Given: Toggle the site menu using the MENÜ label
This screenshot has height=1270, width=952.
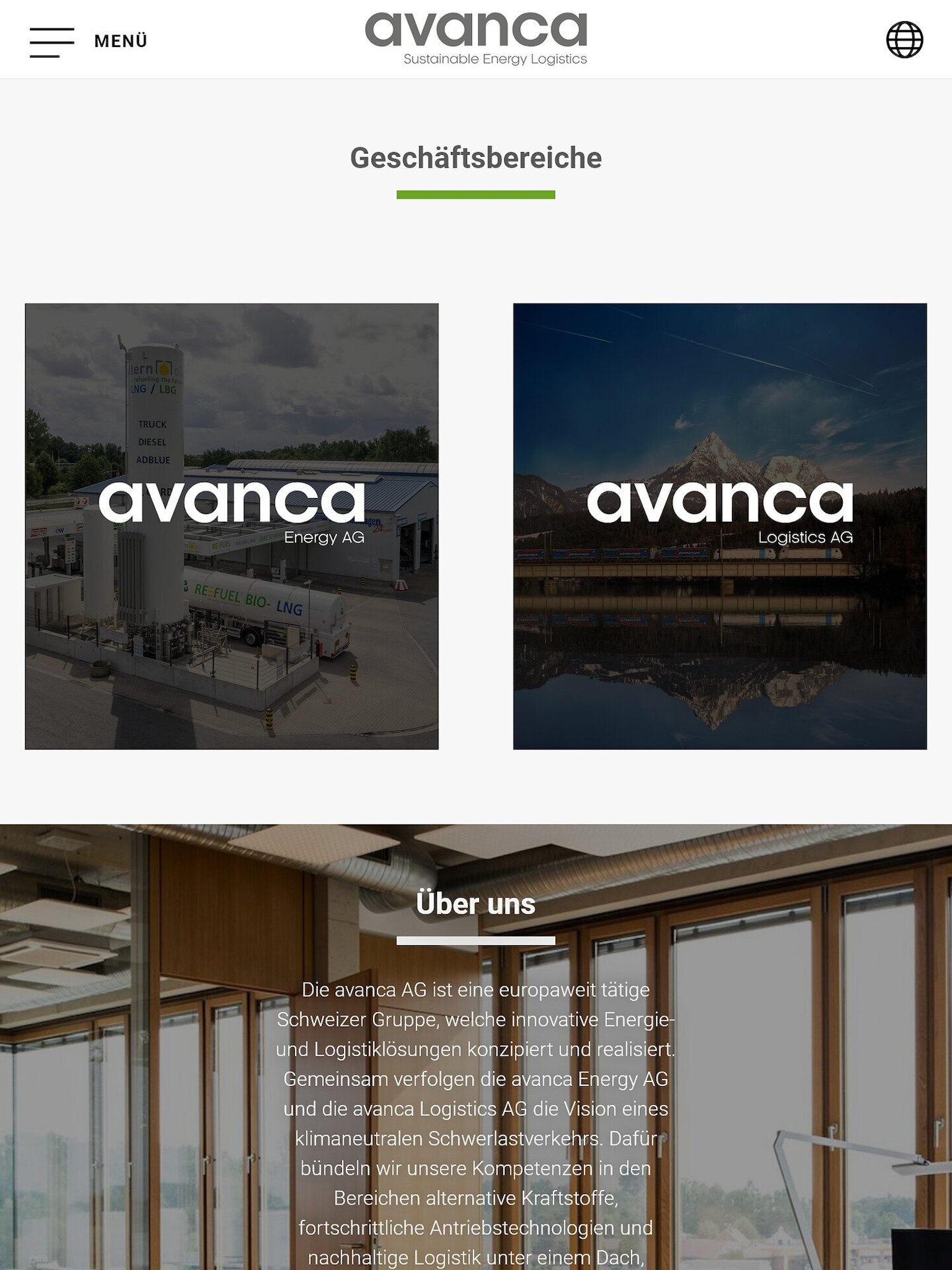Looking at the screenshot, I should pyautogui.click(x=120, y=40).
